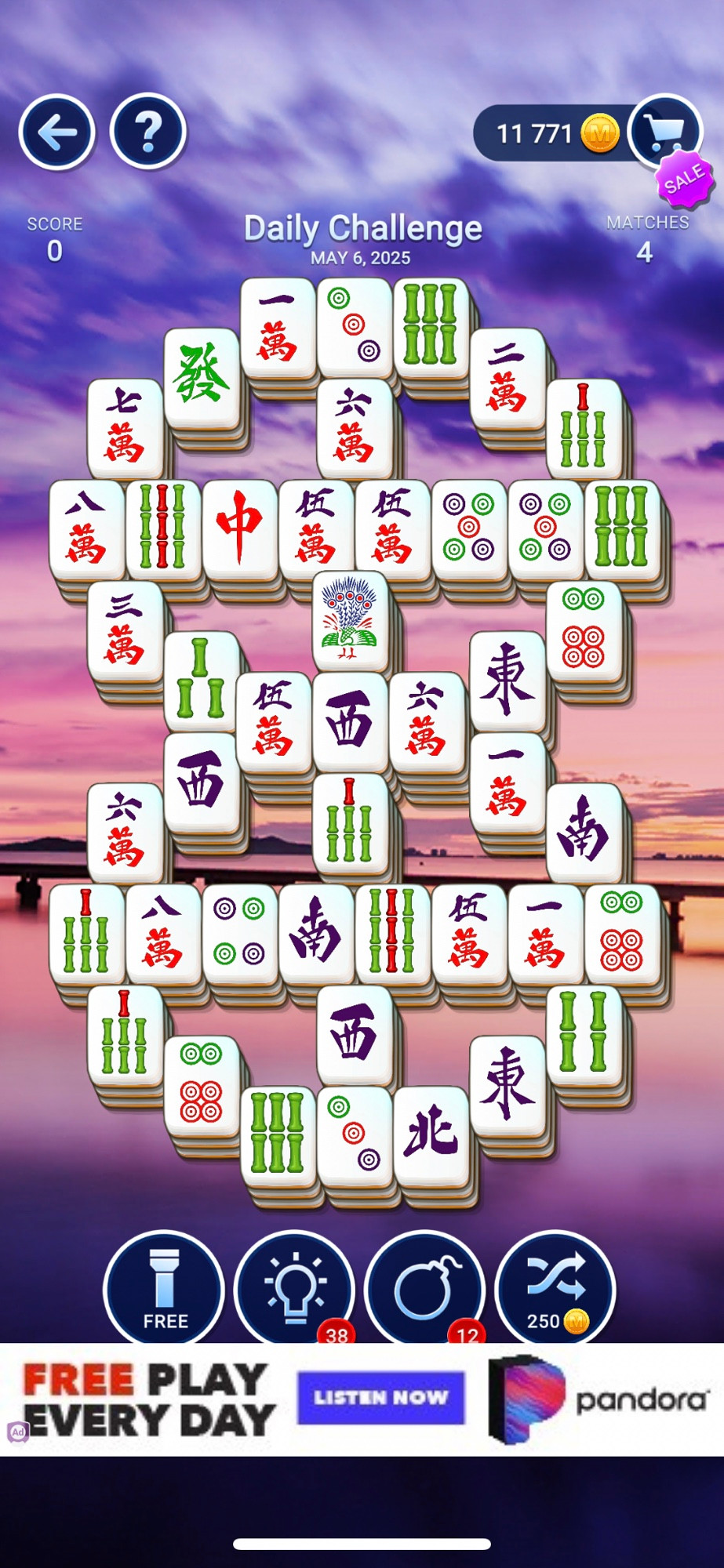724x1568 pixels.
Task: Tap Listen Now in the Pandora ad
Action: point(380,1398)
